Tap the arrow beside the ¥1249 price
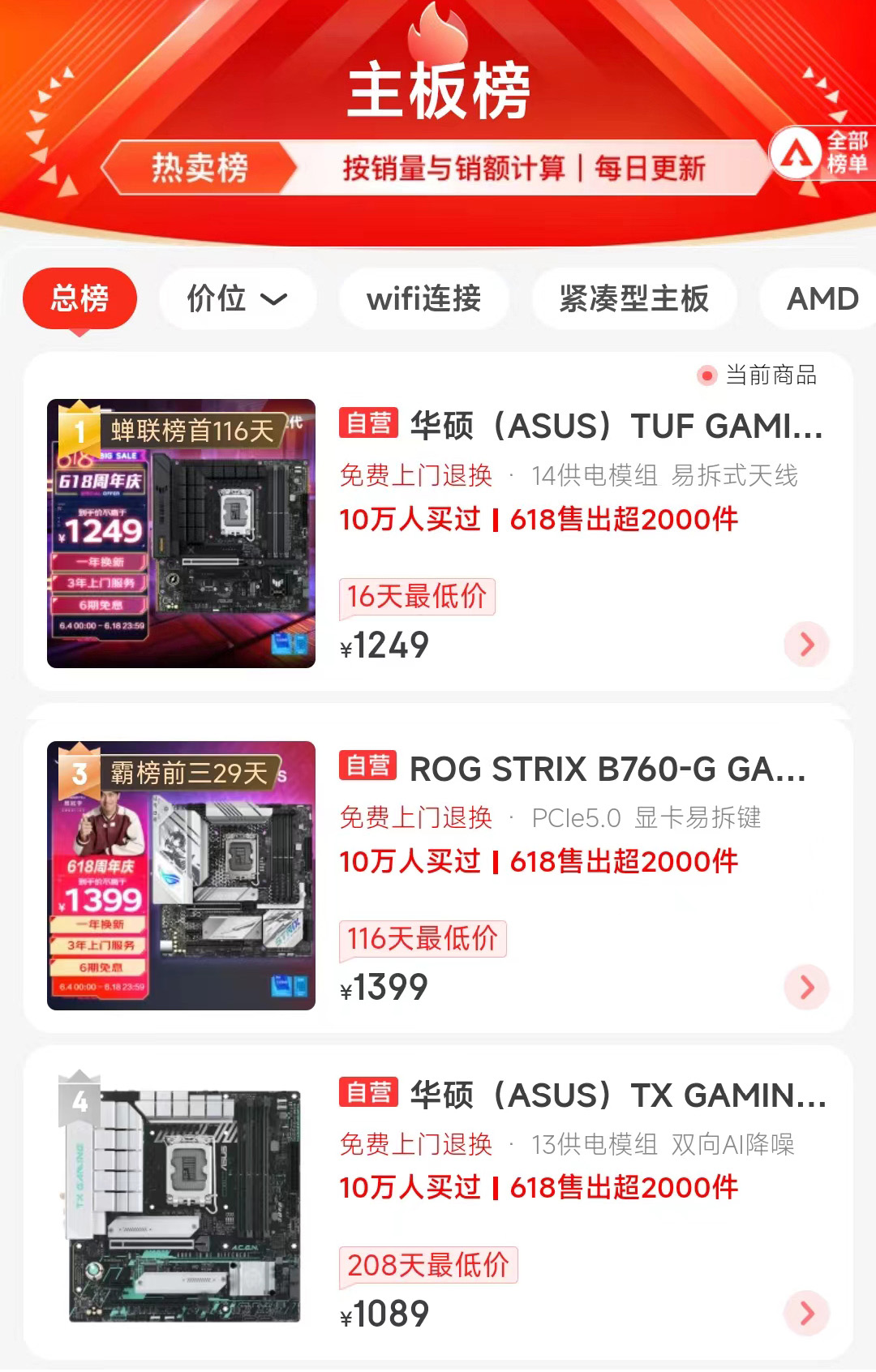The image size is (876, 1372). pos(806,645)
